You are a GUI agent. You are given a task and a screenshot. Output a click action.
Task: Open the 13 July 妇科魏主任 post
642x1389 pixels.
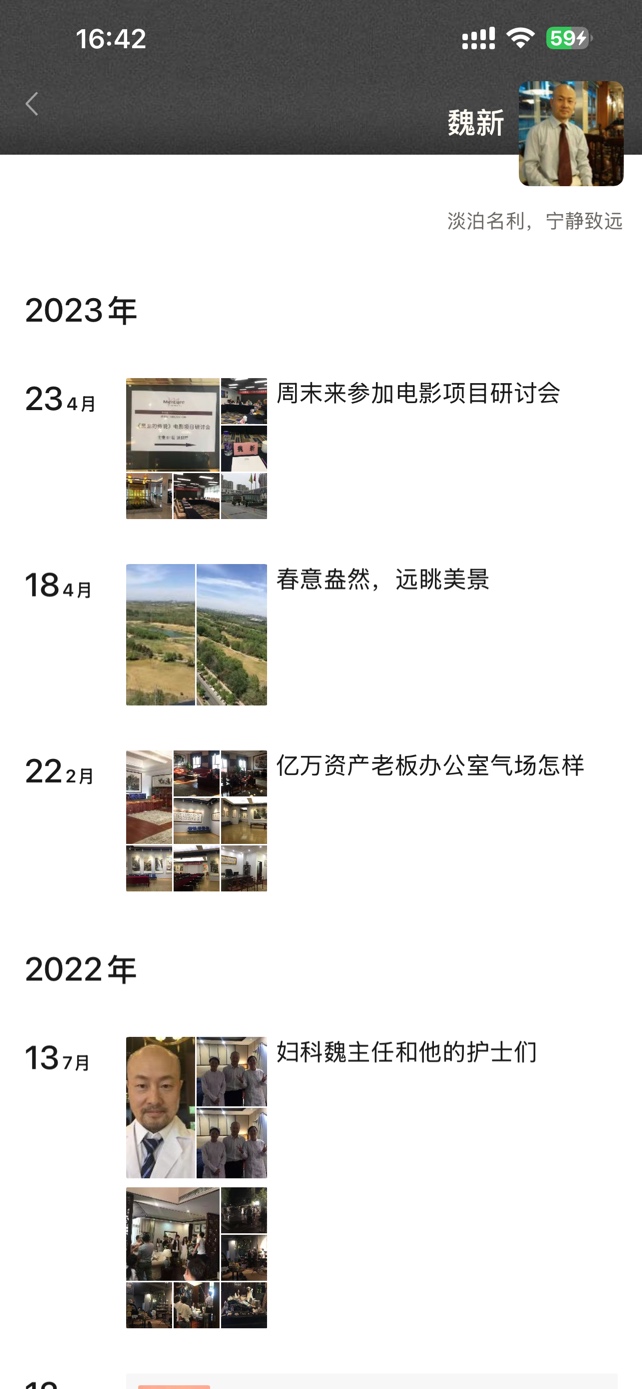[406, 1052]
